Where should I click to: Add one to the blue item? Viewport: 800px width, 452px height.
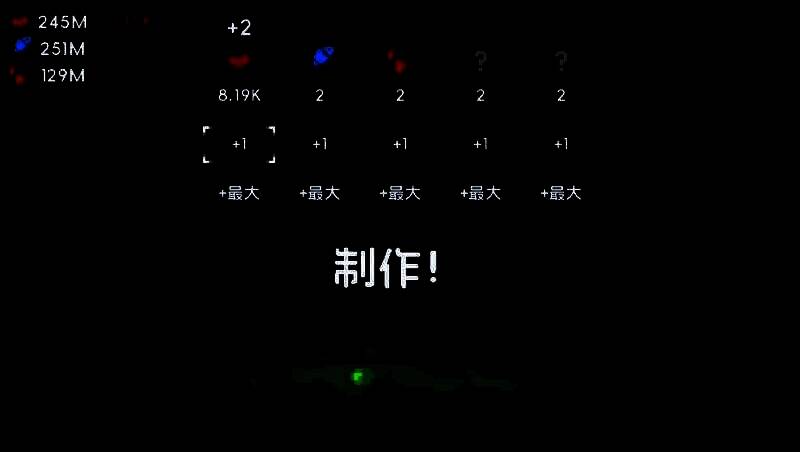pos(320,144)
